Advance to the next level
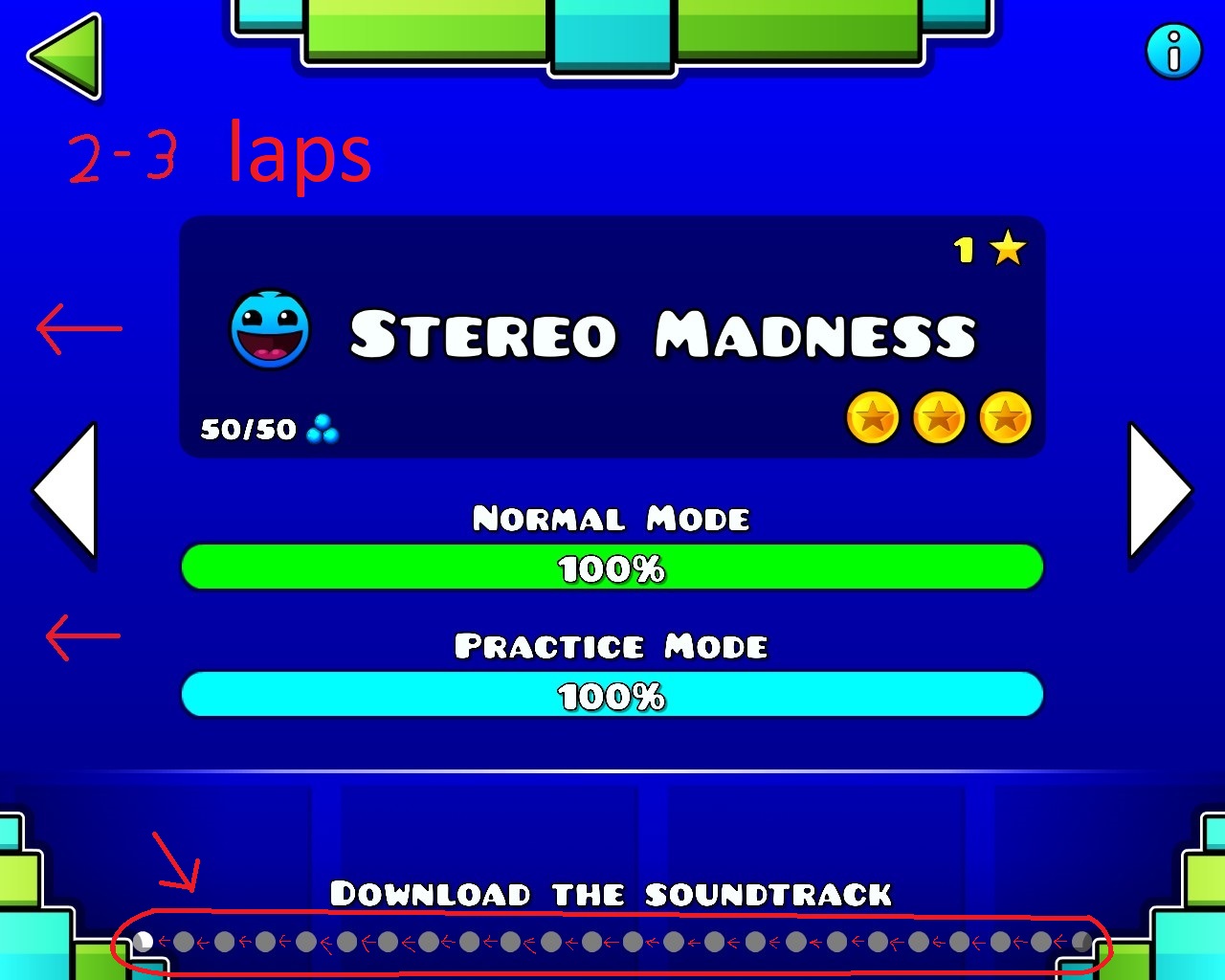This screenshot has height=980, width=1225. click(1158, 490)
